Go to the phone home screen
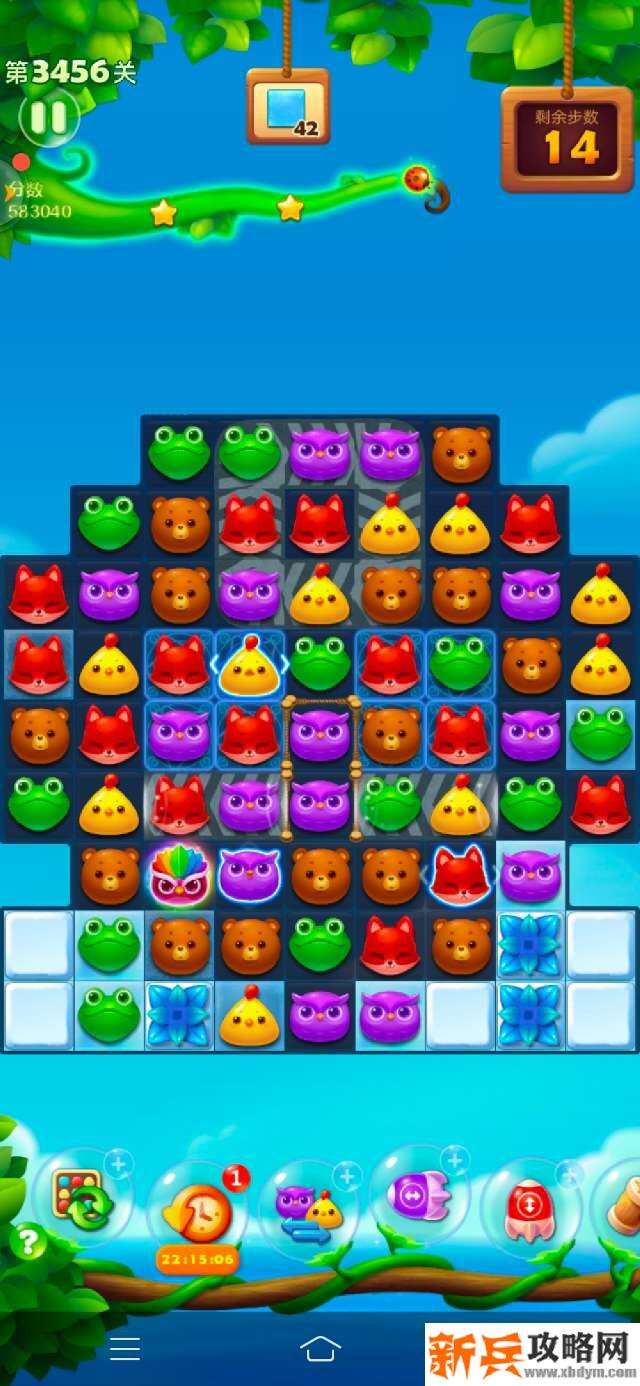The height and width of the screenshot is (1386, 640). point(320,1348)
